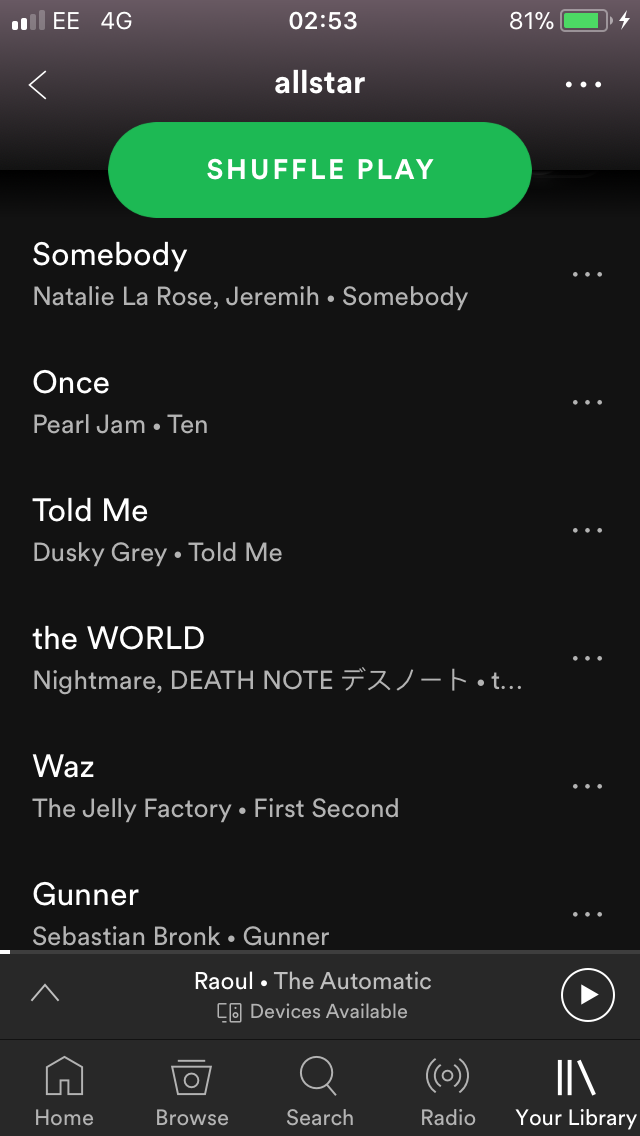Go back from the allstar playlist
Screen dimensions: 640x1136
tap(38, 85)
